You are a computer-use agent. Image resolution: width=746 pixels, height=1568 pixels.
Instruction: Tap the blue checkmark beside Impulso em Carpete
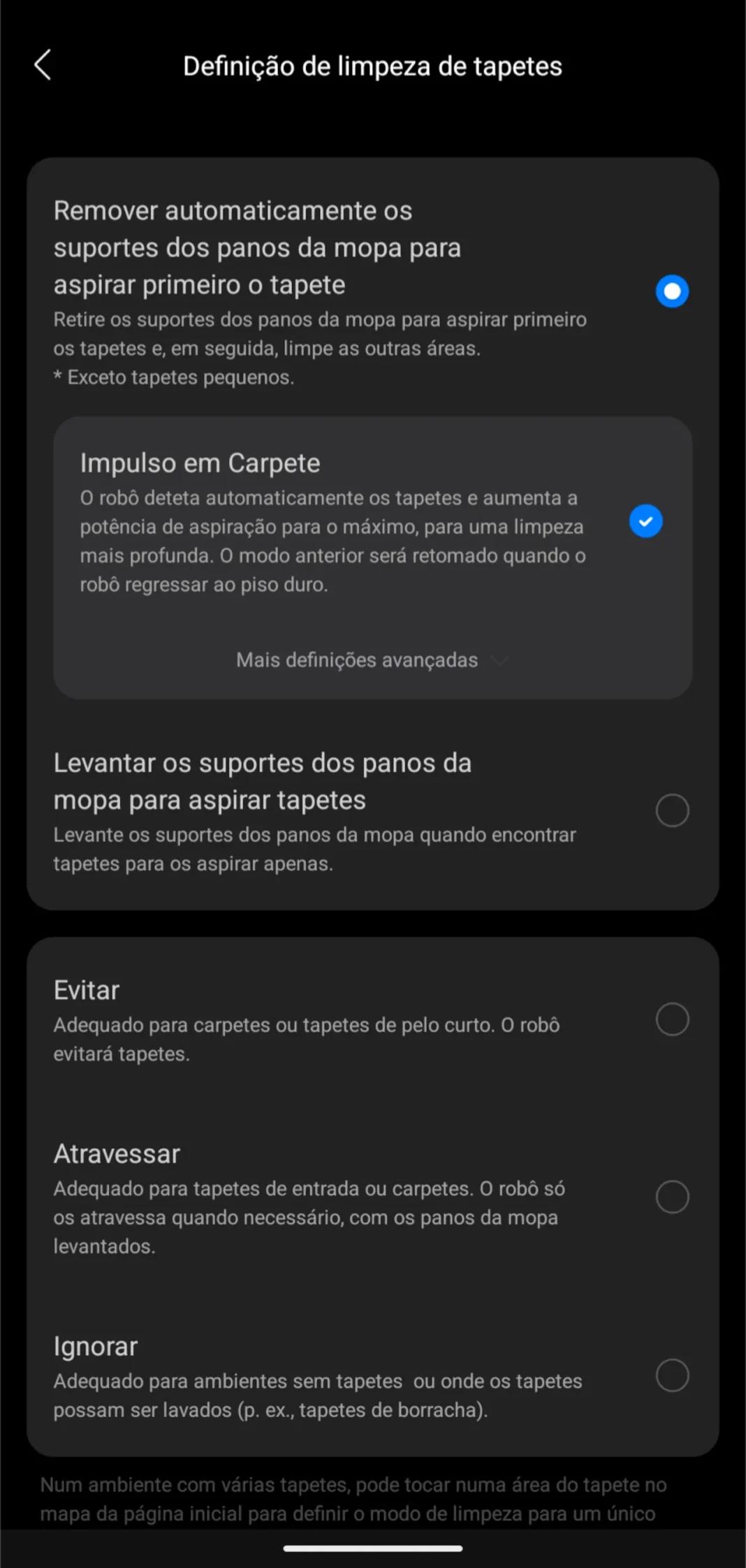pyautogui.click(x=645, y=520)
